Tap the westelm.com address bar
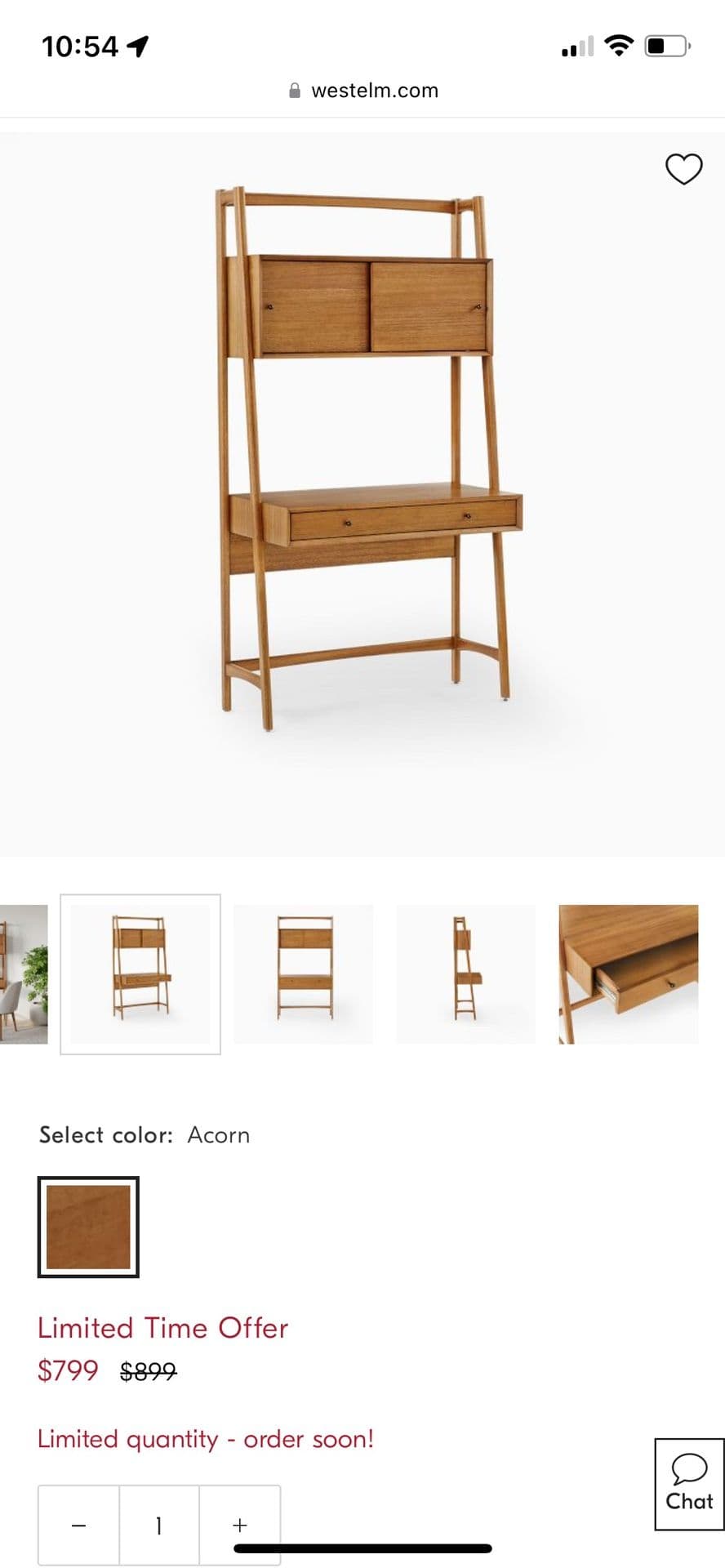Image resolution: width=725 pixels, height=1568 pixels. pyautogui.click(x=363, y=91)
